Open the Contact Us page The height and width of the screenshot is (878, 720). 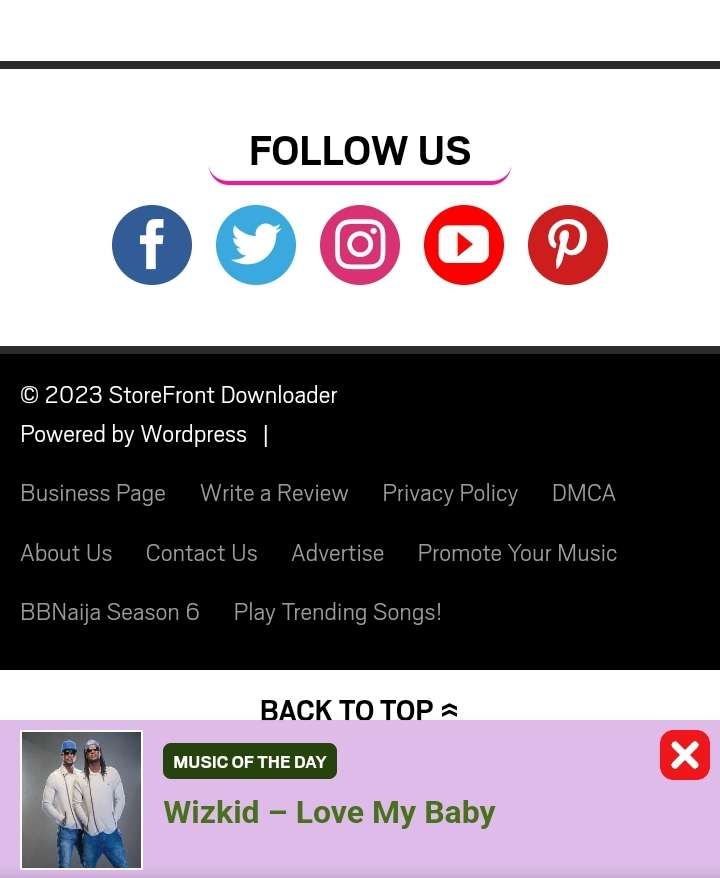pyautogui.click(x=202, y=553)
